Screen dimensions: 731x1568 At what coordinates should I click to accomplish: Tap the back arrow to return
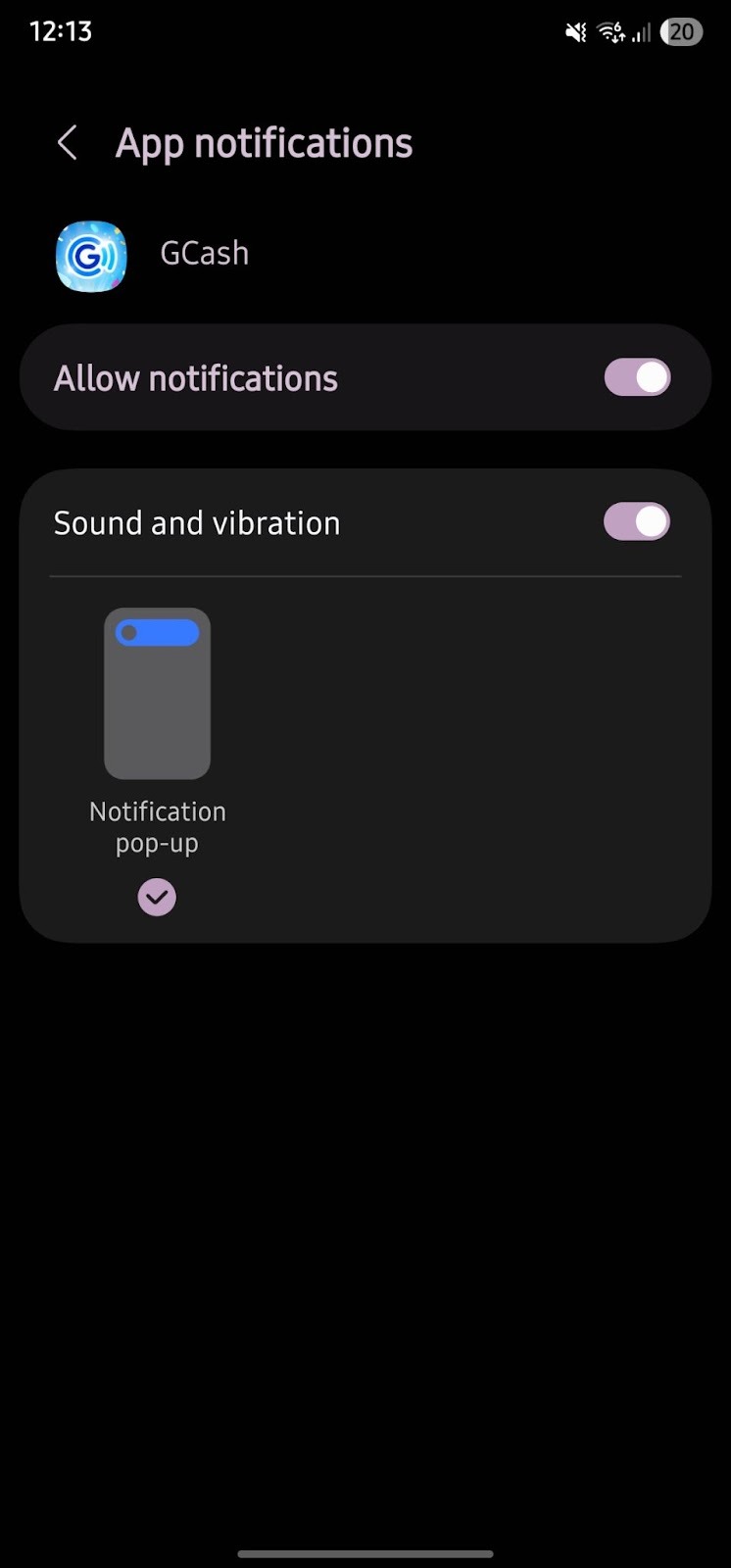pyautogui.click(x=68, y=142)
